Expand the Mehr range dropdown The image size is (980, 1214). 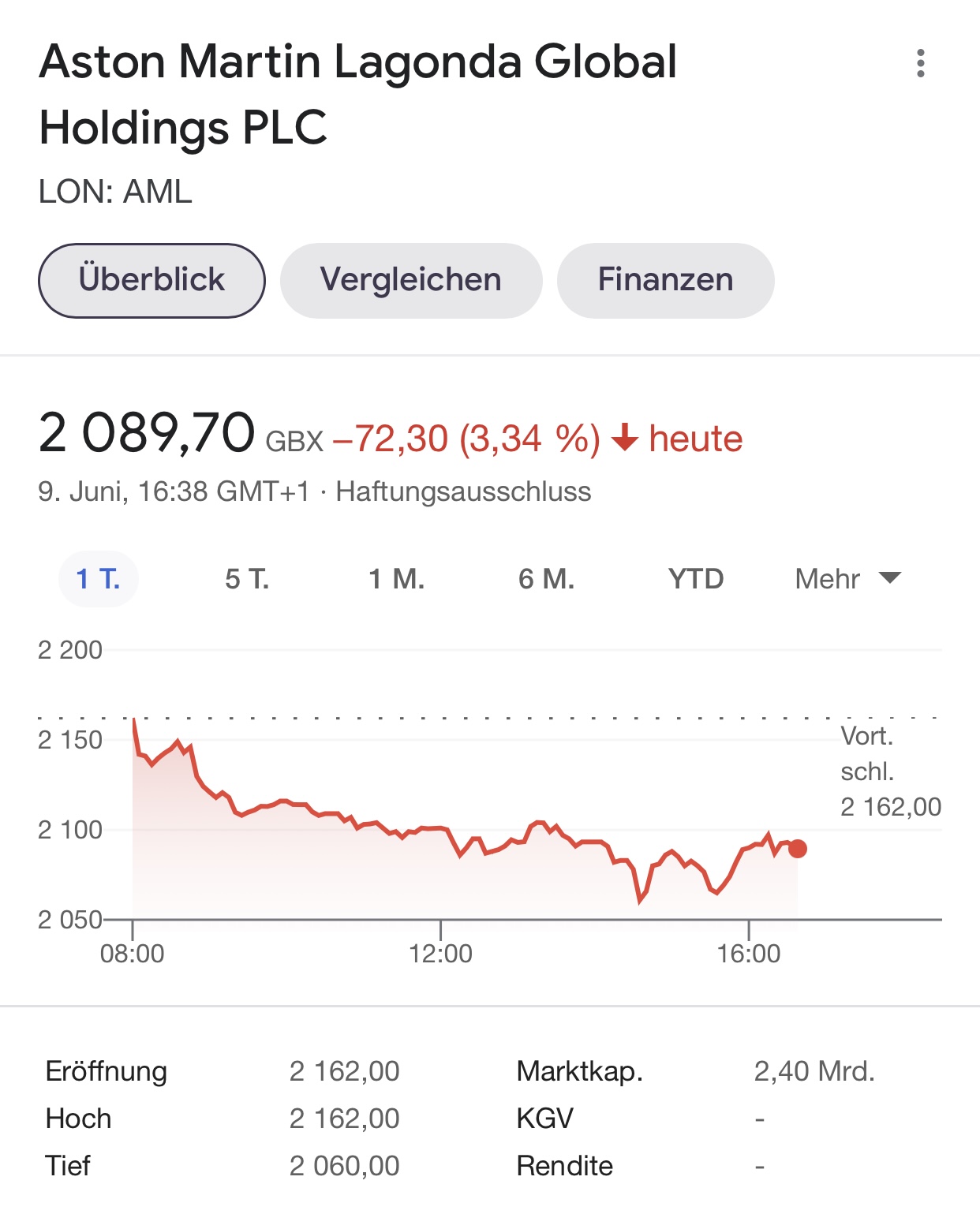tap(847, 579)
